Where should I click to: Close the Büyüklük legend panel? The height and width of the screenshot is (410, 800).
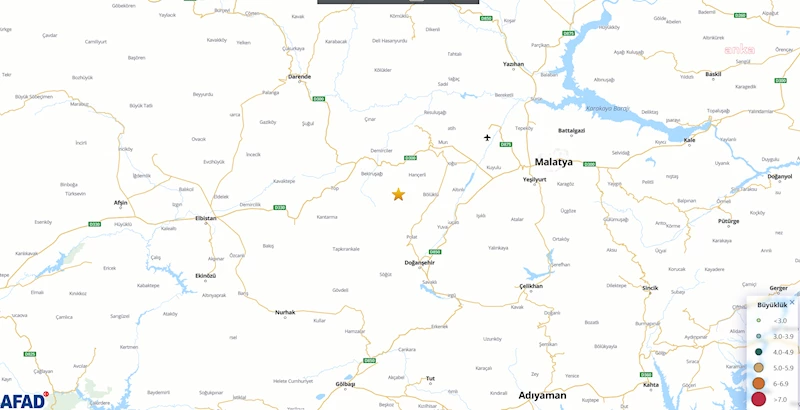click(792, 302)
